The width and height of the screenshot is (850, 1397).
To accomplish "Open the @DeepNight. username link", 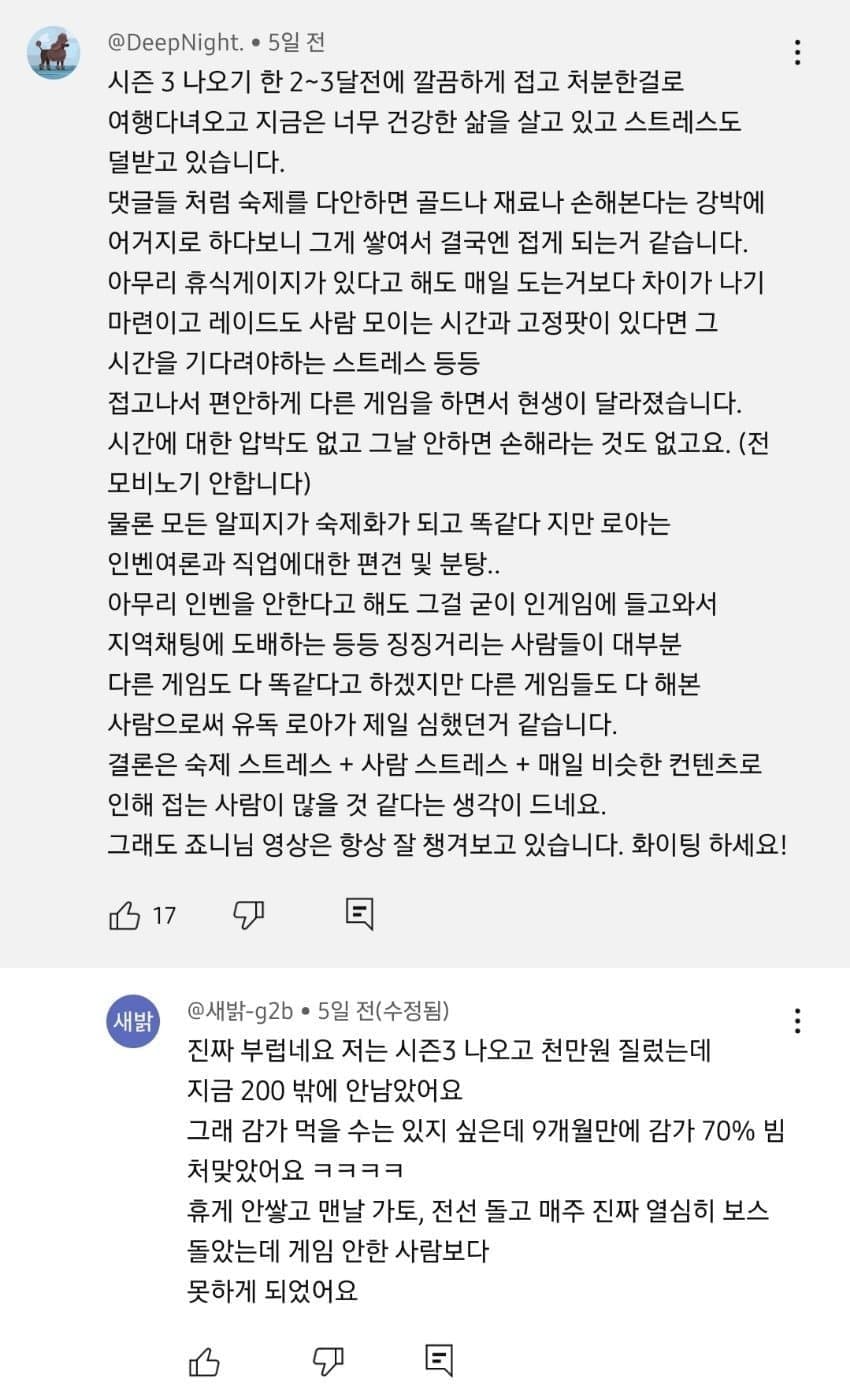I will pyautogui.click(x=176, y=42).
